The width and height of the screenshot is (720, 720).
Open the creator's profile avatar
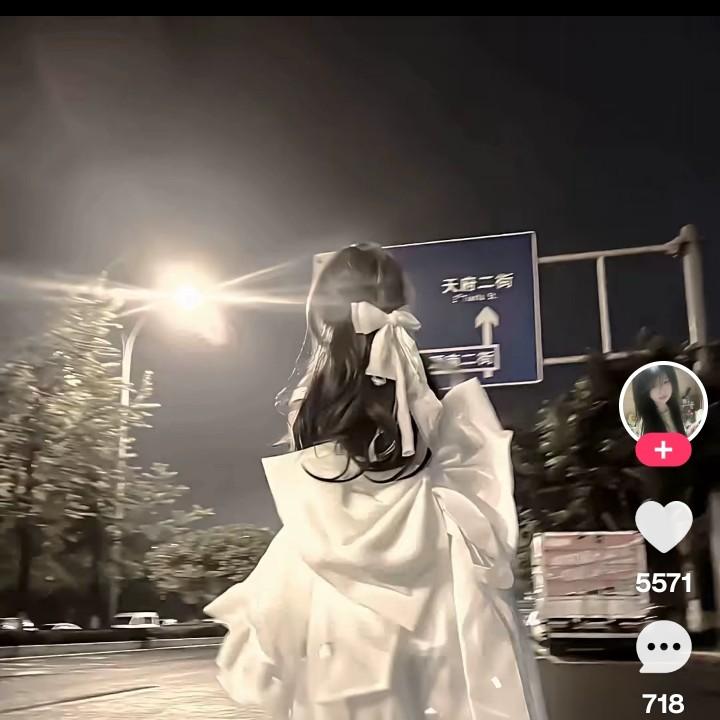(x=663, y=403)
